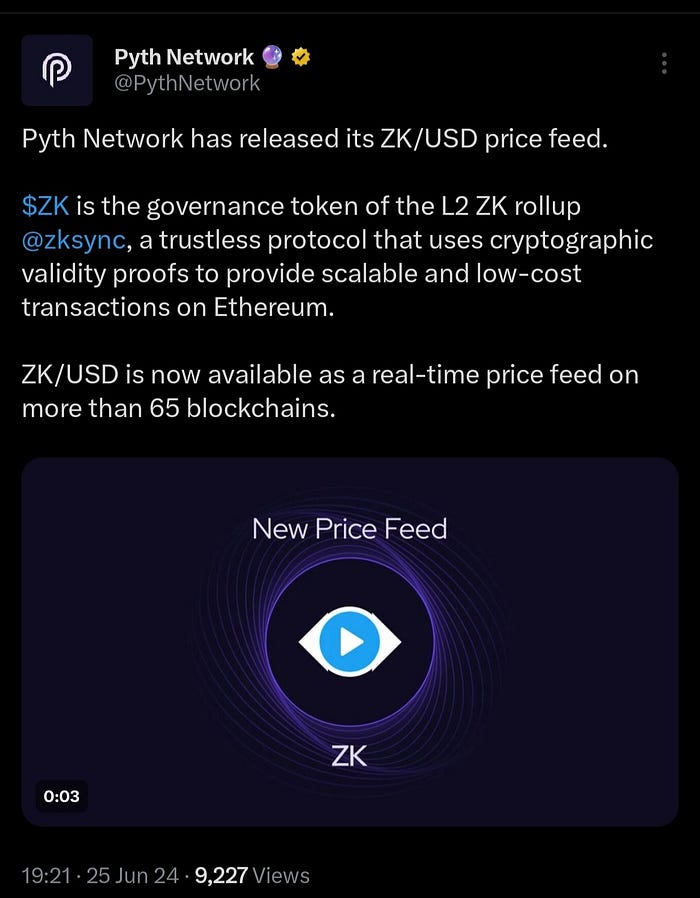Open the tweet's three-dot overflow menu

(x=664, y=63)
